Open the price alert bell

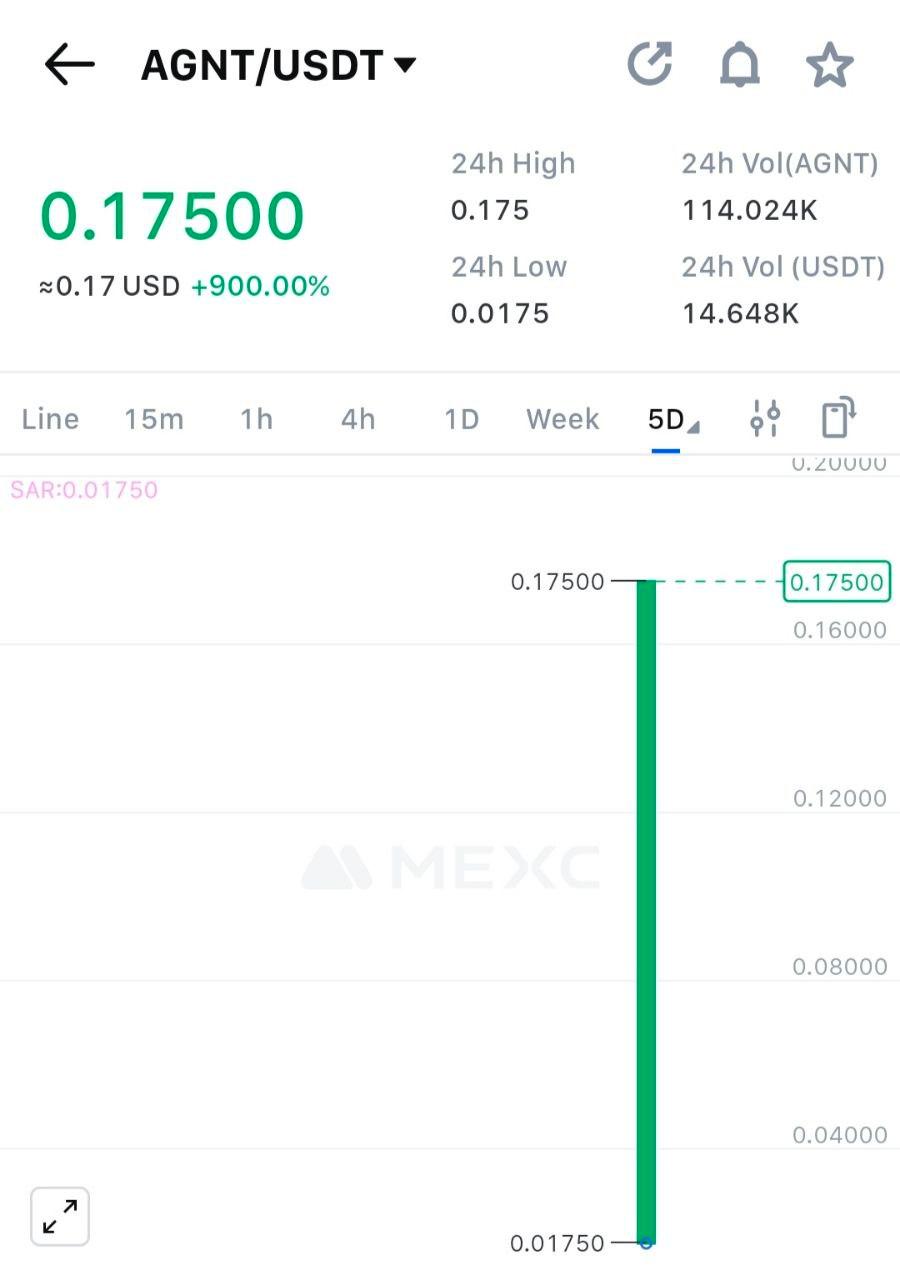click(x=740, y=66)
